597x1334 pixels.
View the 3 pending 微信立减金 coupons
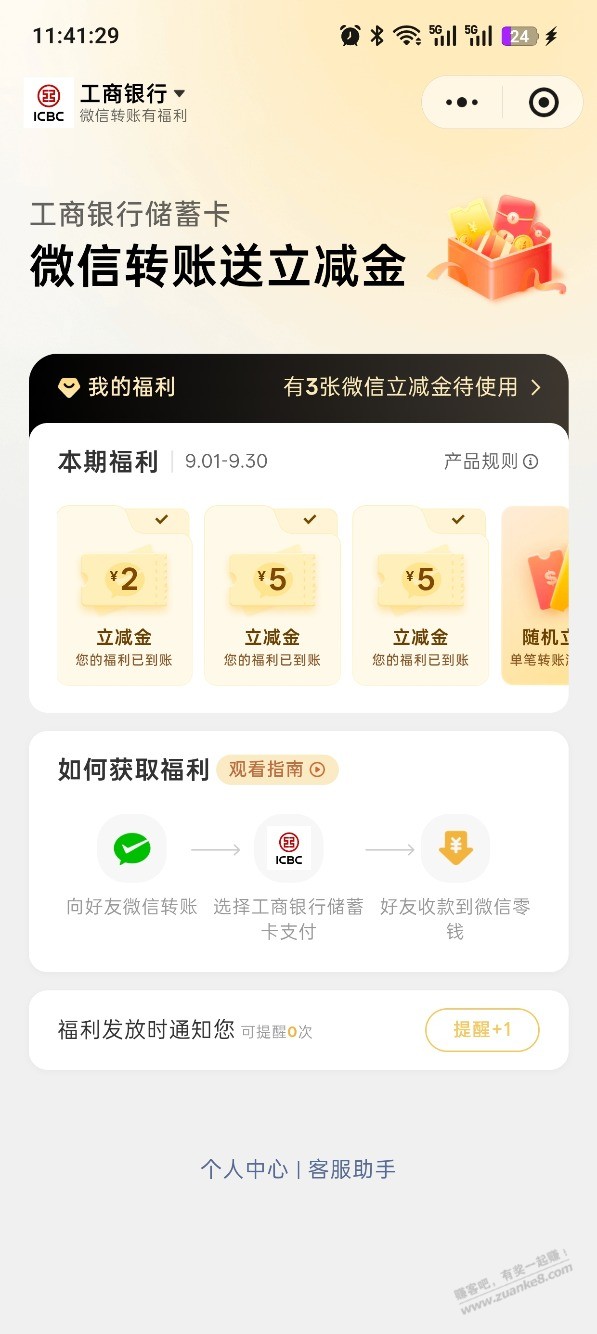(412, 387)
